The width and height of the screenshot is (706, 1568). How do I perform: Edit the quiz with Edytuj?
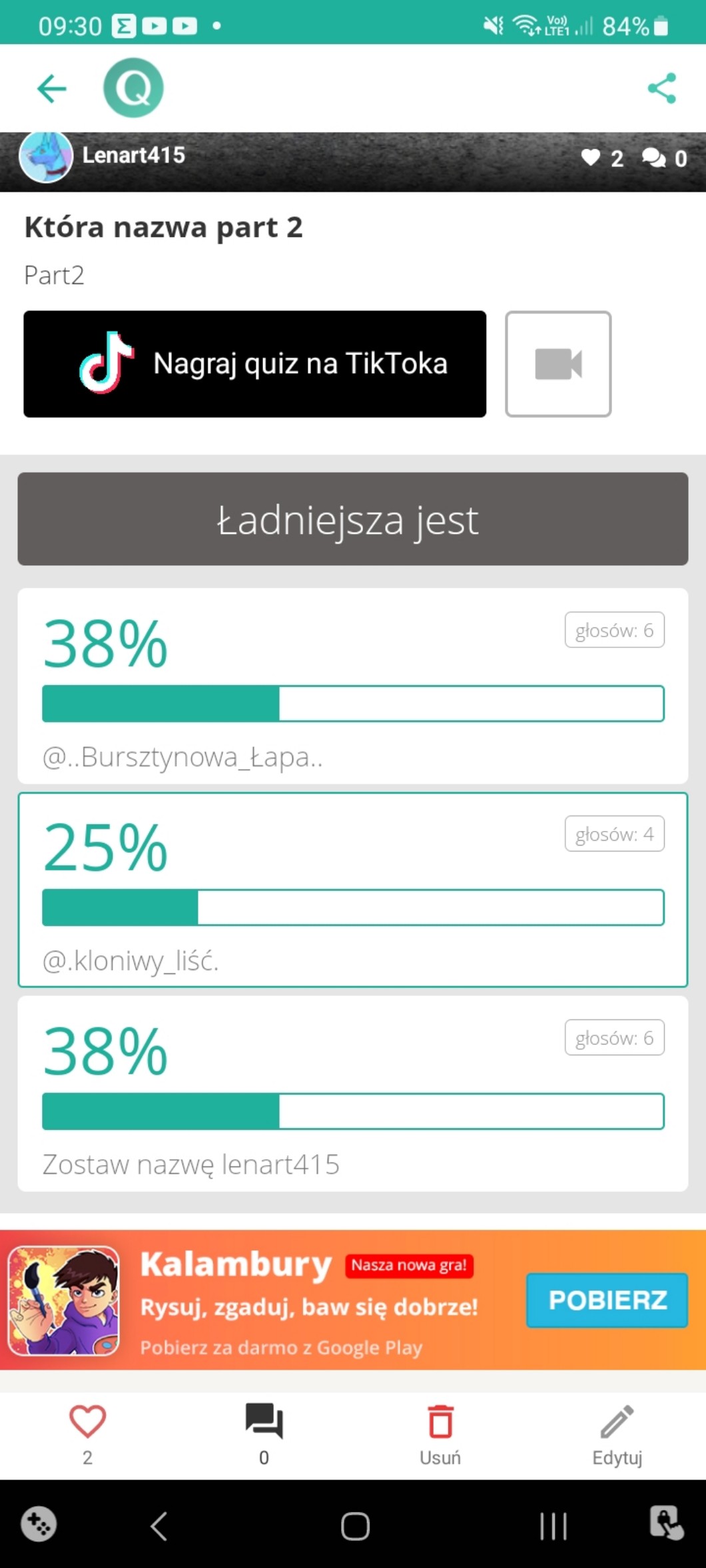pyautogui.click(x=617, y=1432)
